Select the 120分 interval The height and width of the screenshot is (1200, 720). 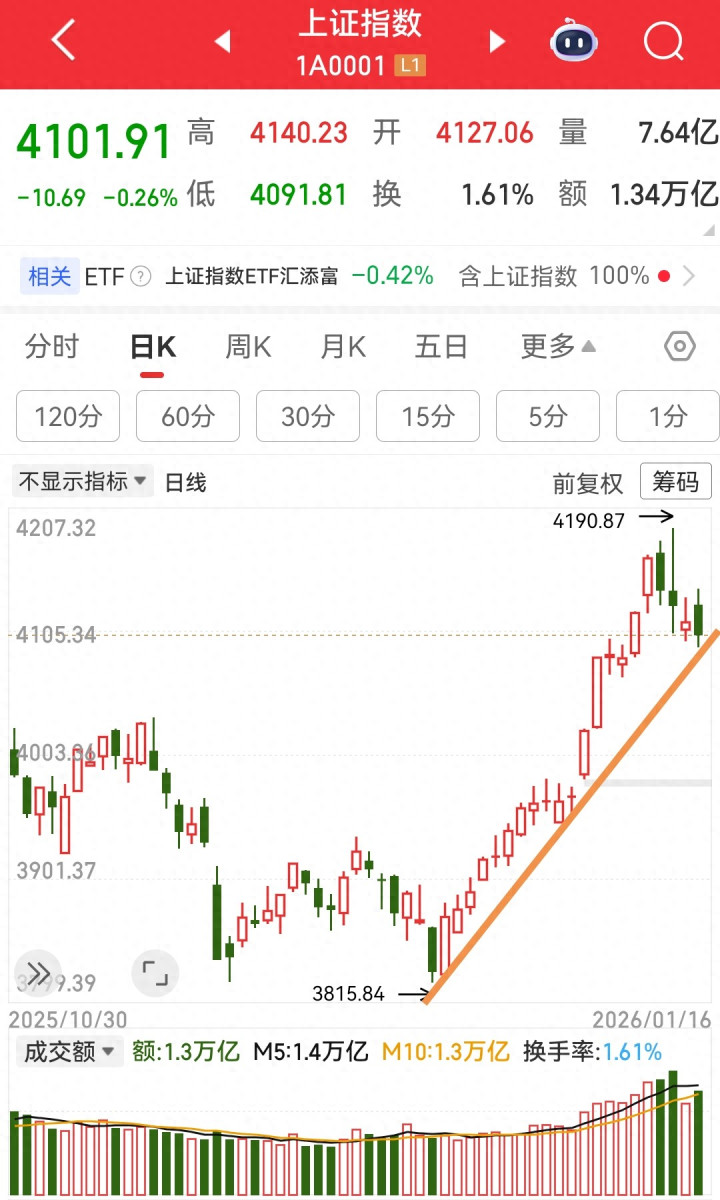pos(68,416)
